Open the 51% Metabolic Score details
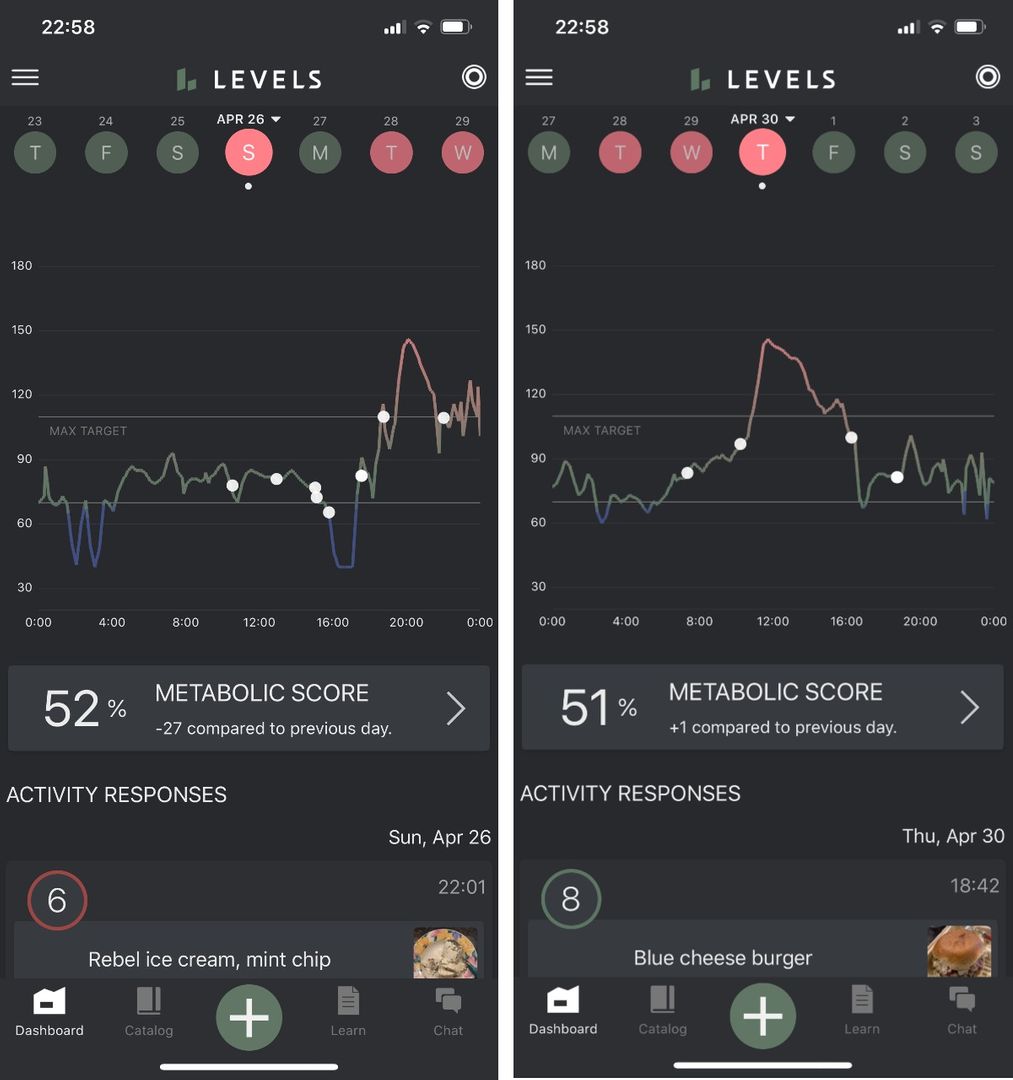The height and width of the screenshot is (1080, 1013). [762, 708]
